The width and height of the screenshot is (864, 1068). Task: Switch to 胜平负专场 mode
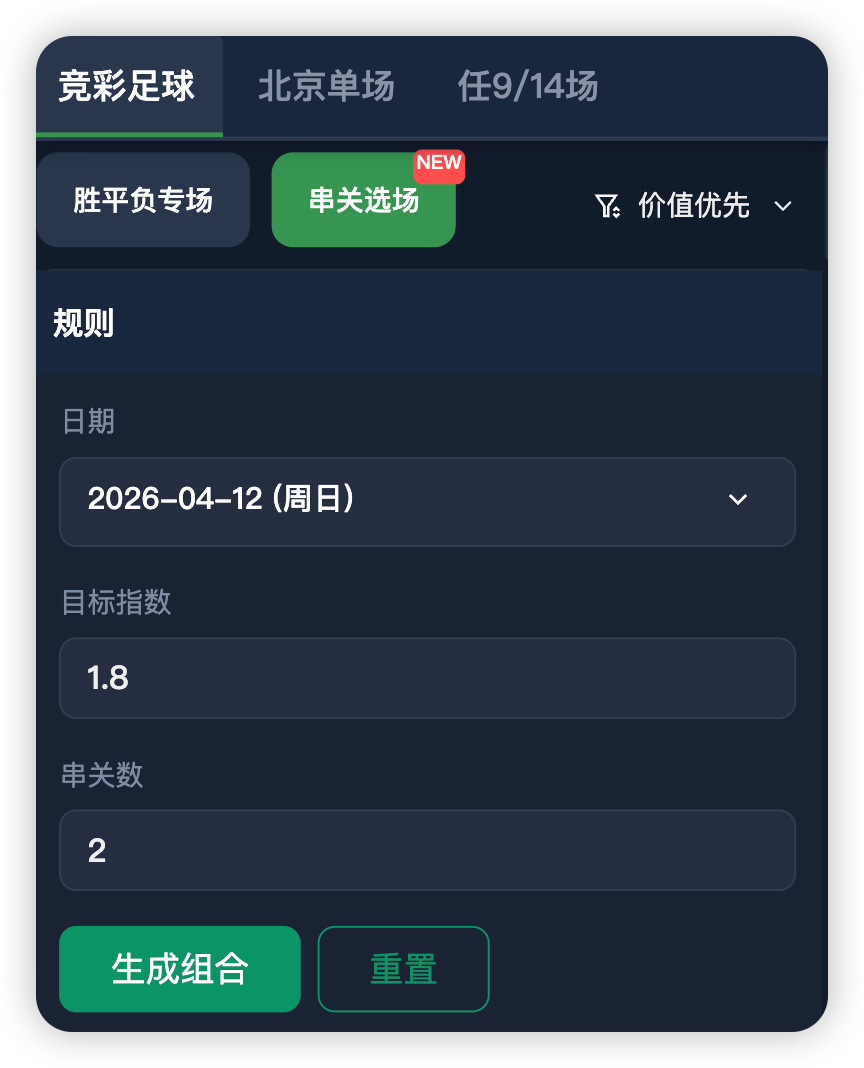click(x=143, y=200)
